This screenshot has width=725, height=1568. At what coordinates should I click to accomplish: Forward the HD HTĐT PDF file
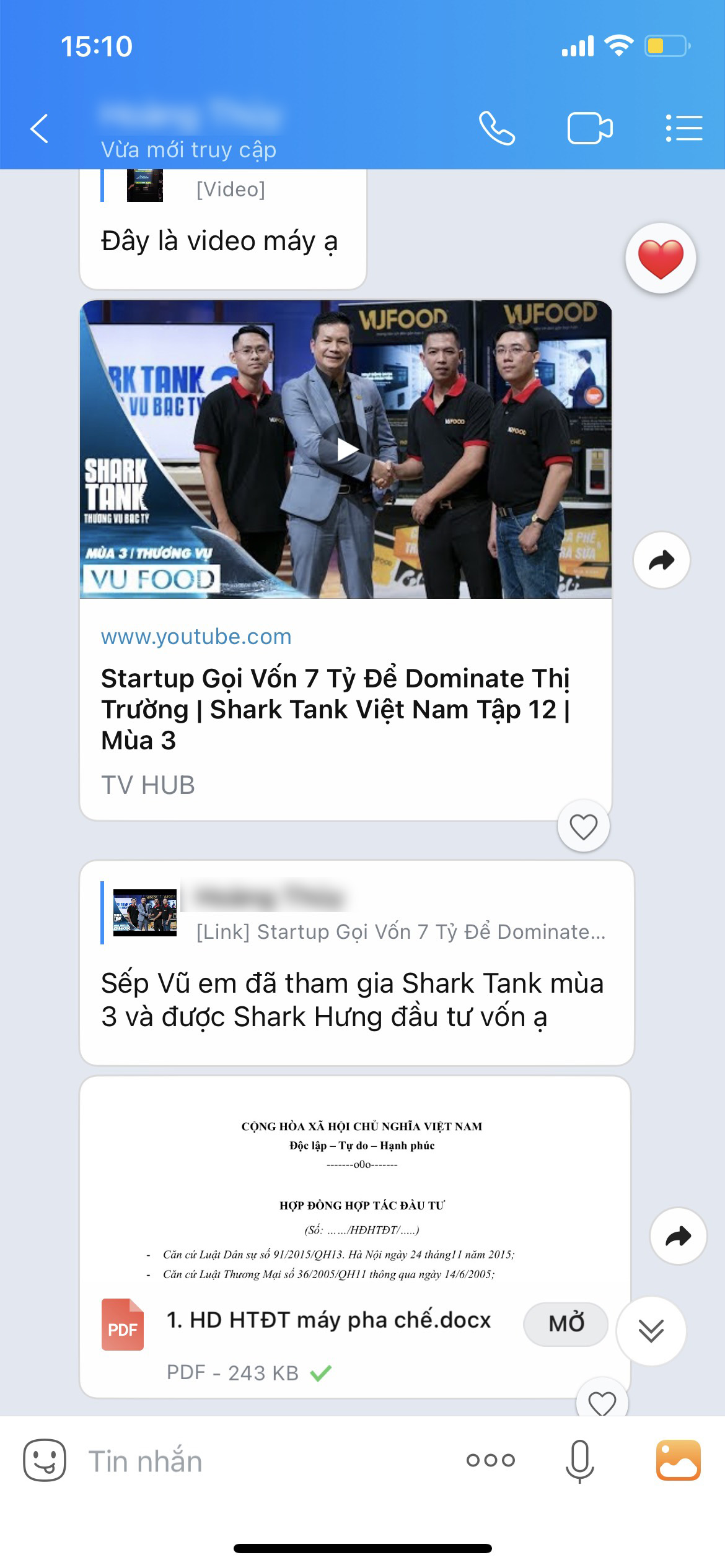[678, 1236]
